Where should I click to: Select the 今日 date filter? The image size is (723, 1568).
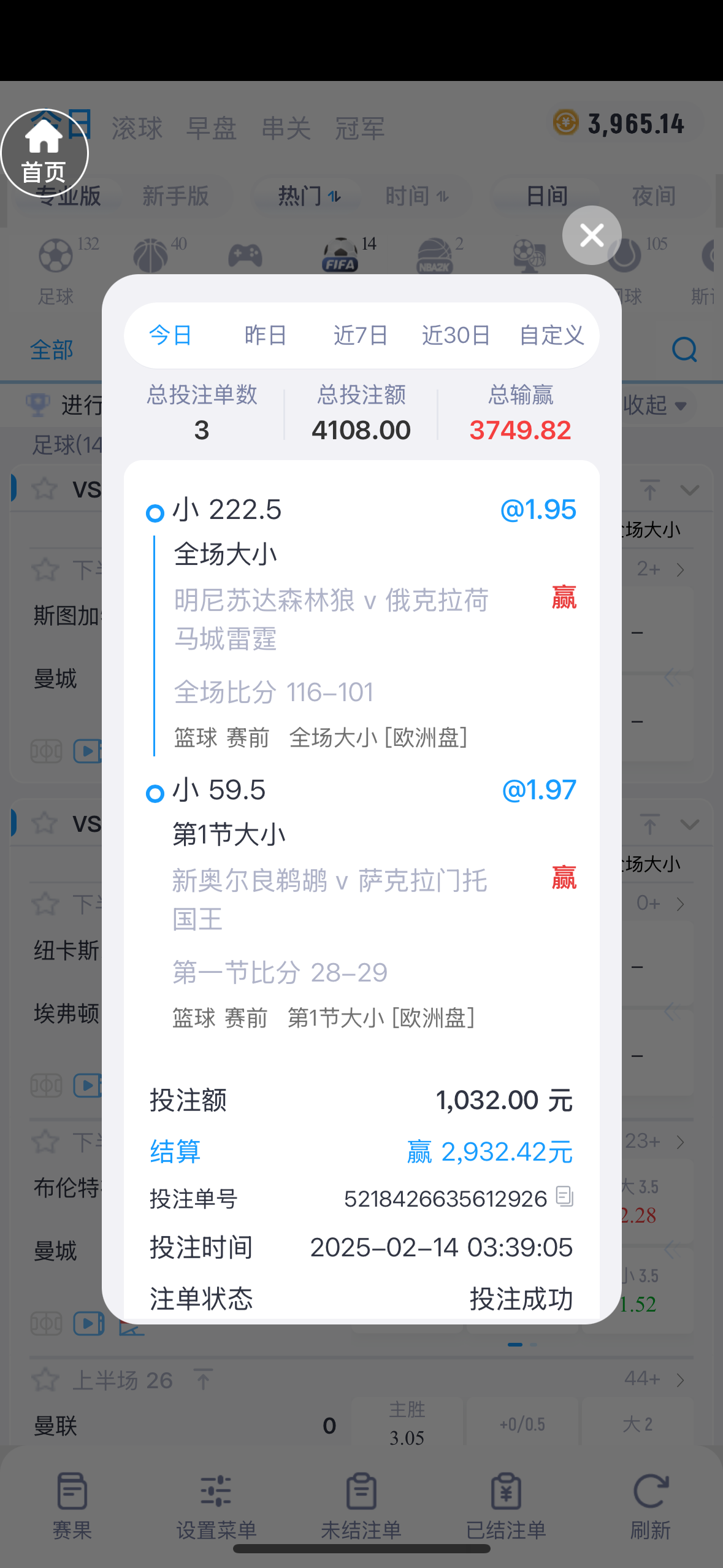pos(170,335)
